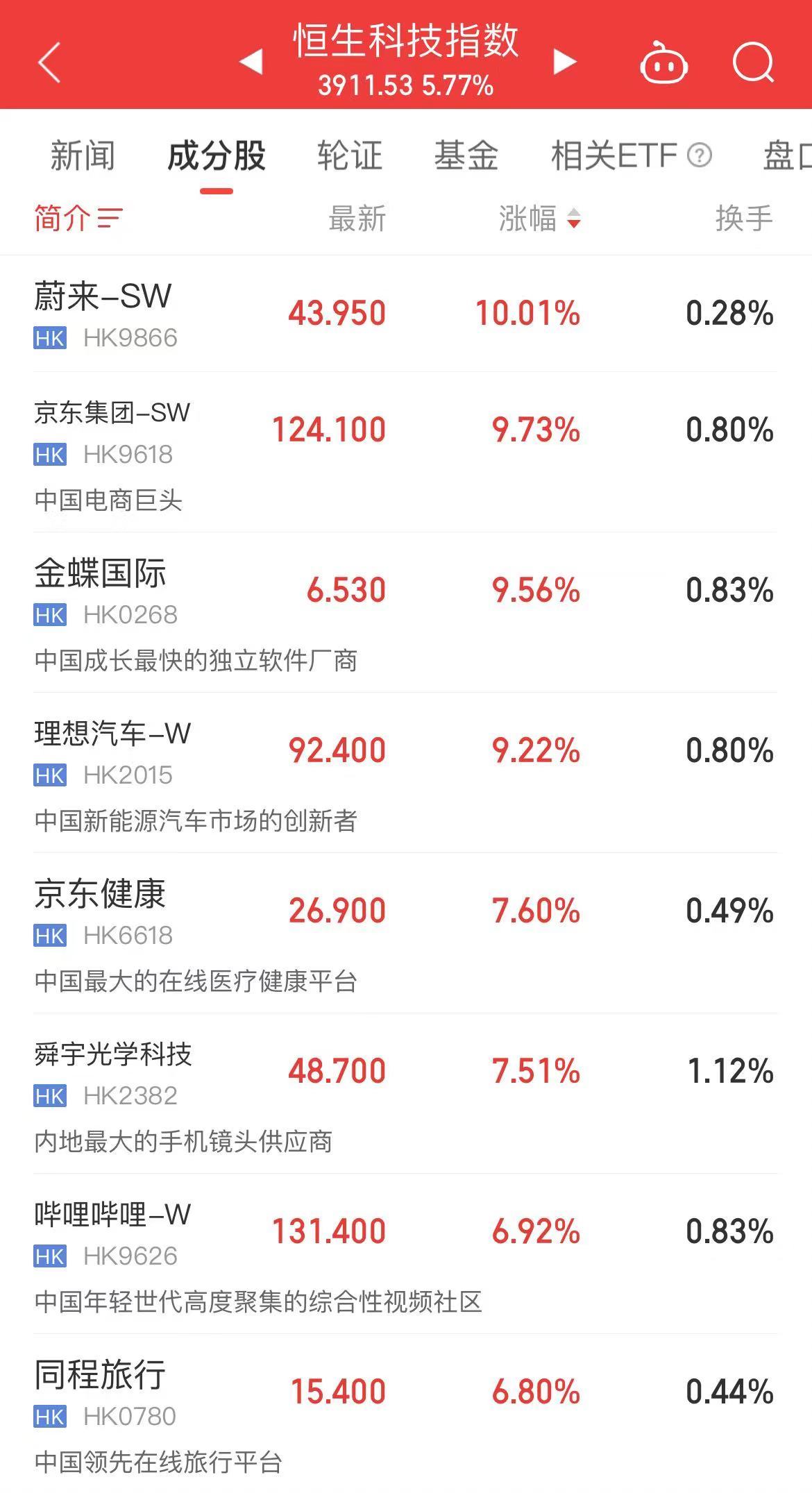Go back using the top-left arrow

tap(49, 62)
